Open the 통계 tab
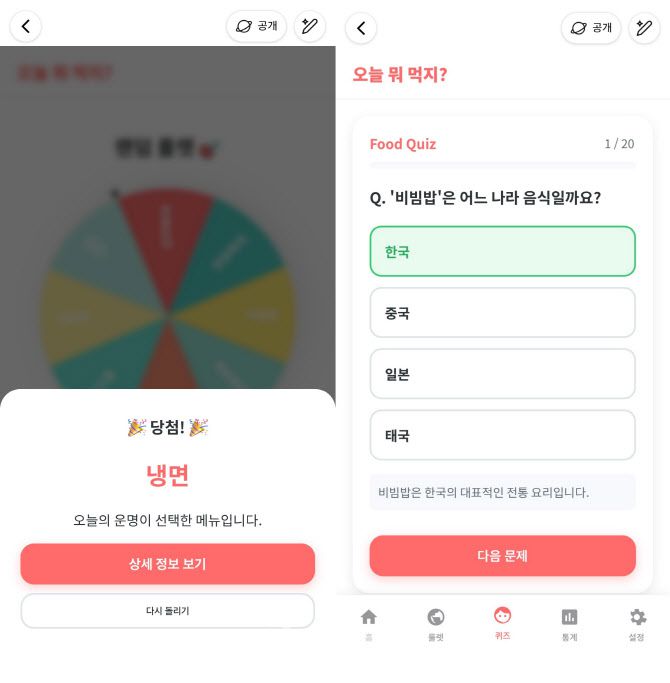 coord(569,623)
